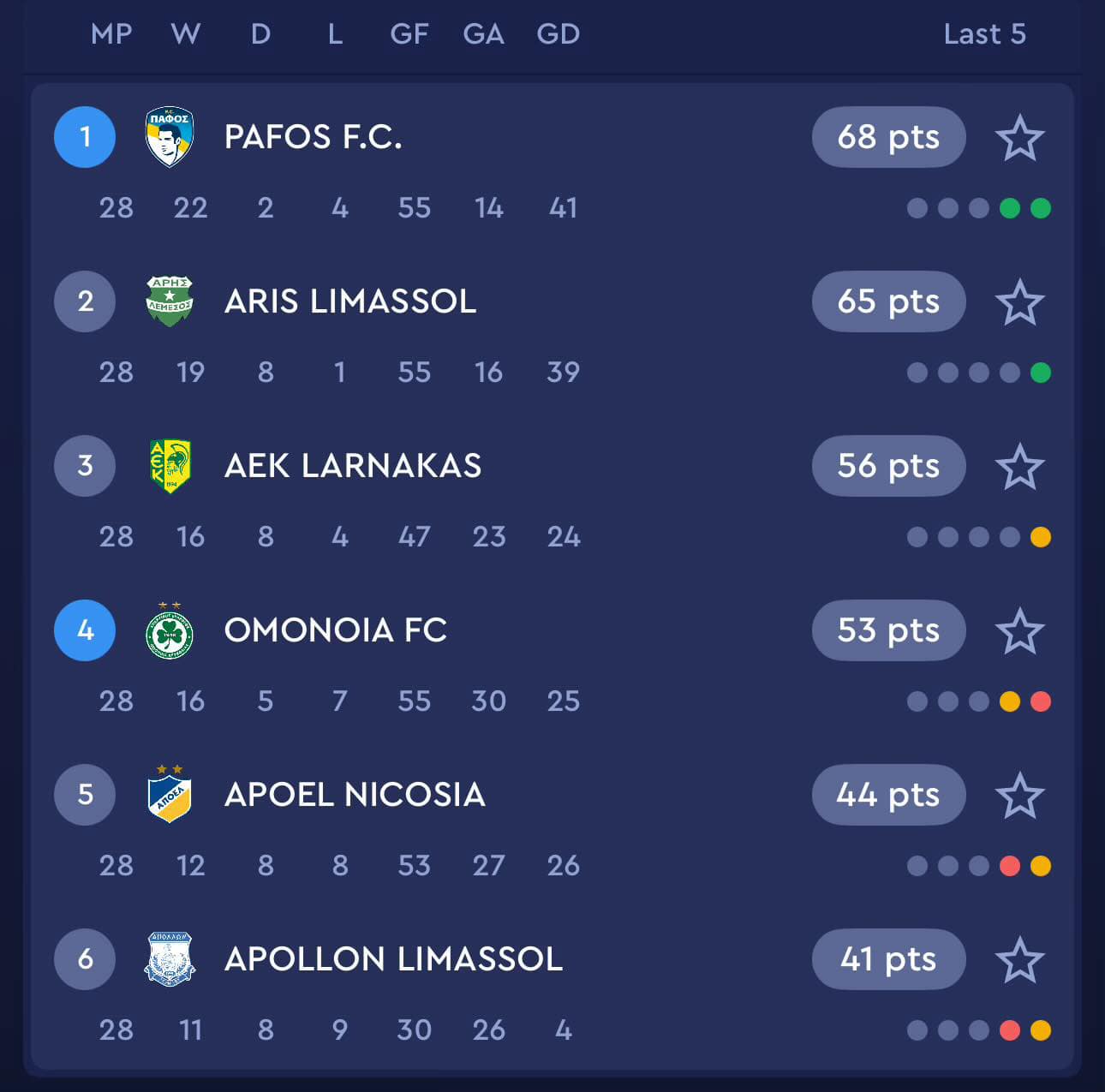Image resolution: width=1105 pixels, height=1092 pixels.
Task: Add Omonoia FC to favorites
Action: [1019, 631]
